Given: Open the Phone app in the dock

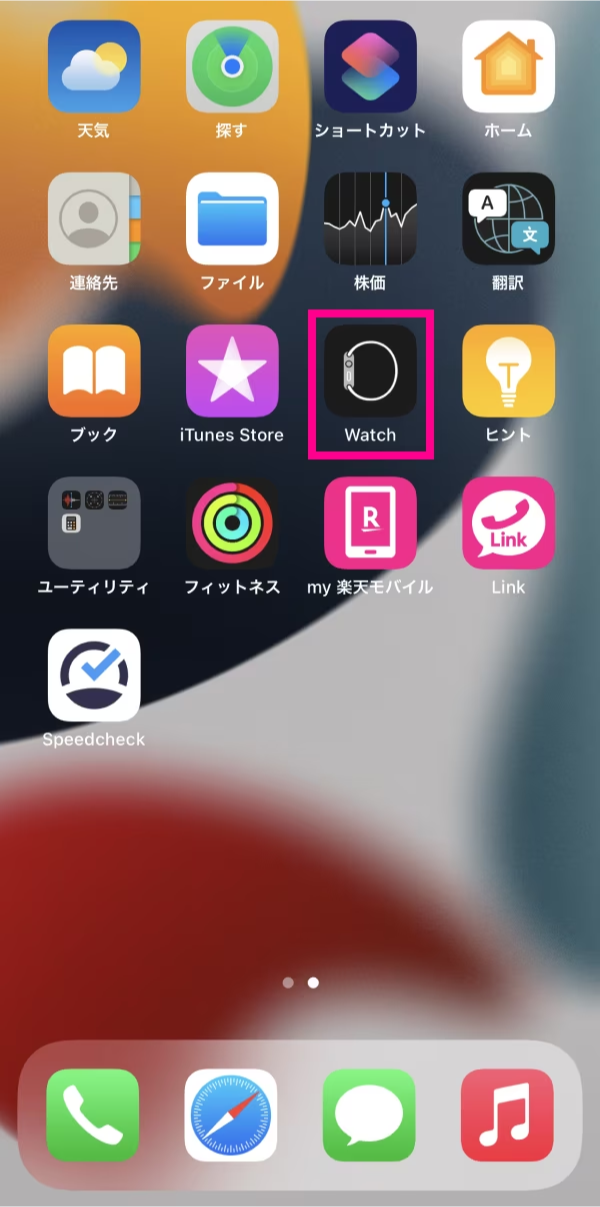Looking at the screenshot, I should click(x=93, y=1115).
